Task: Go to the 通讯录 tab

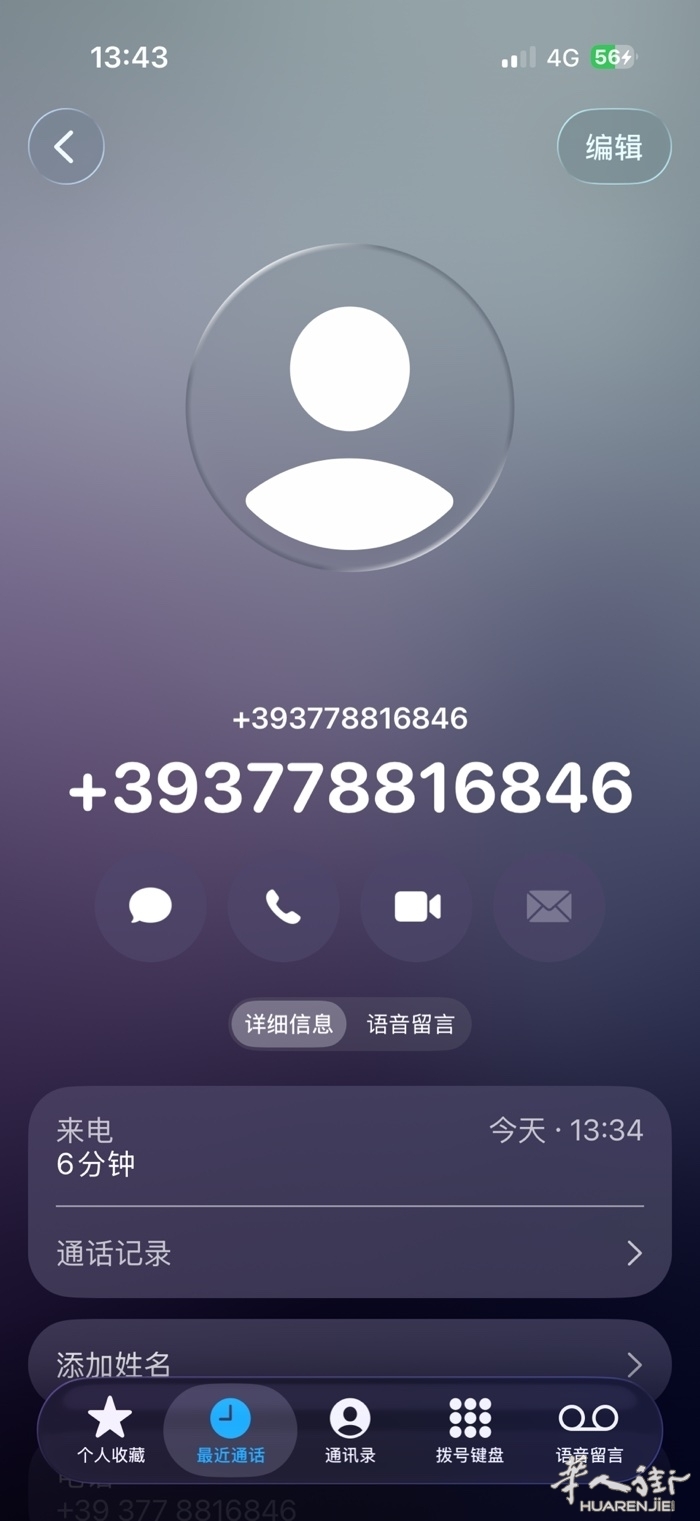Action: [350, 1431]
